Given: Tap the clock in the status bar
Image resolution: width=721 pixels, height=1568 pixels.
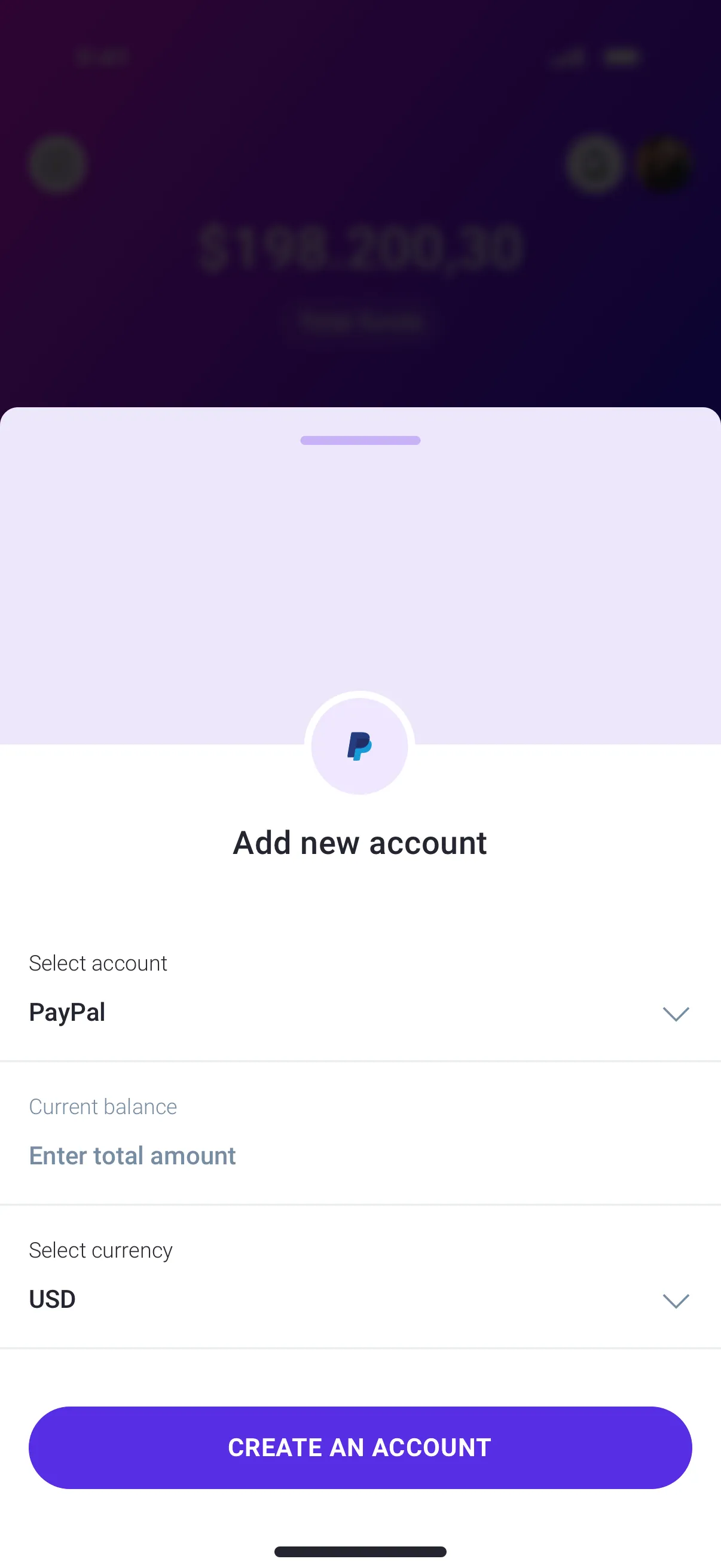Looking at the screenshot, I should [x=102, y=57].
